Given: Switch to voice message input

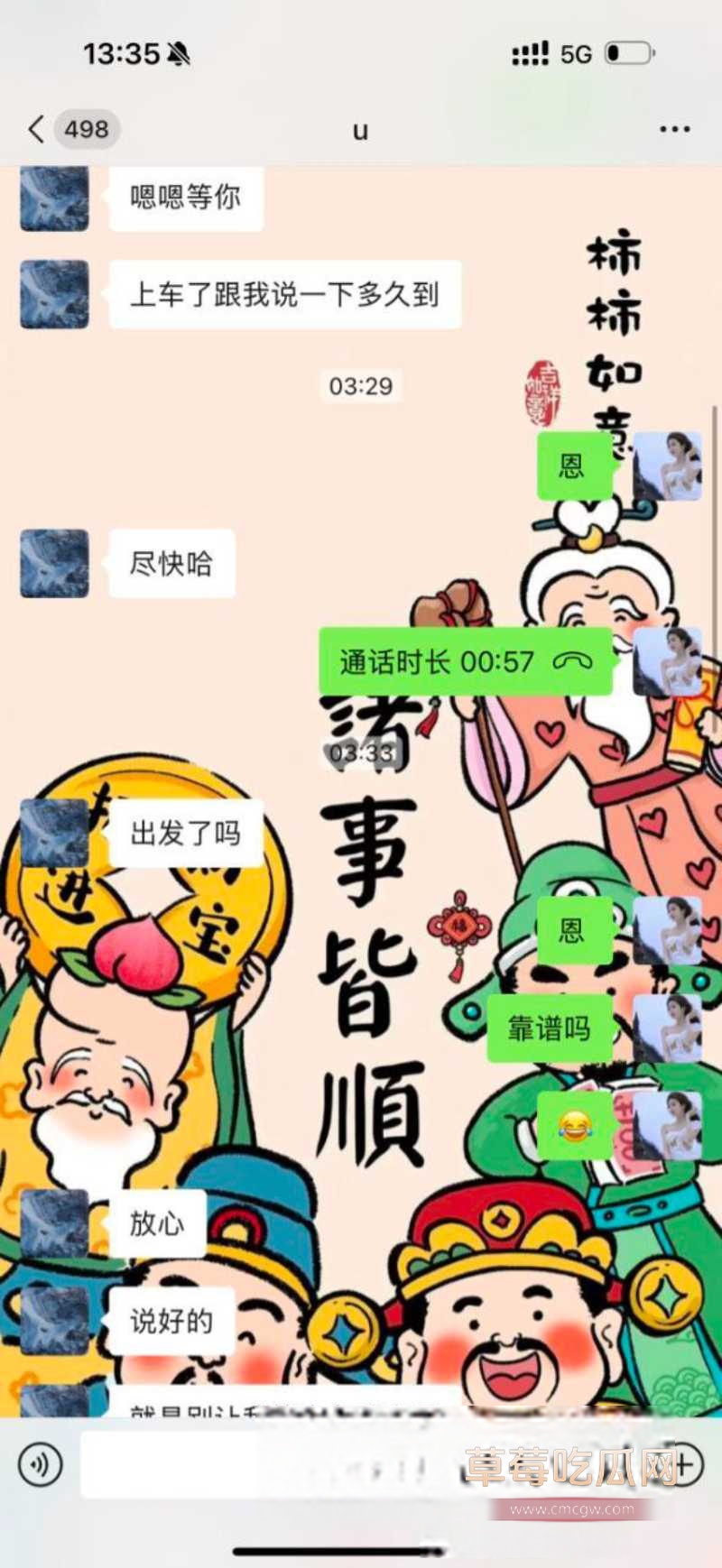Looking at the screenshot, I should [x=41, y=1463].
